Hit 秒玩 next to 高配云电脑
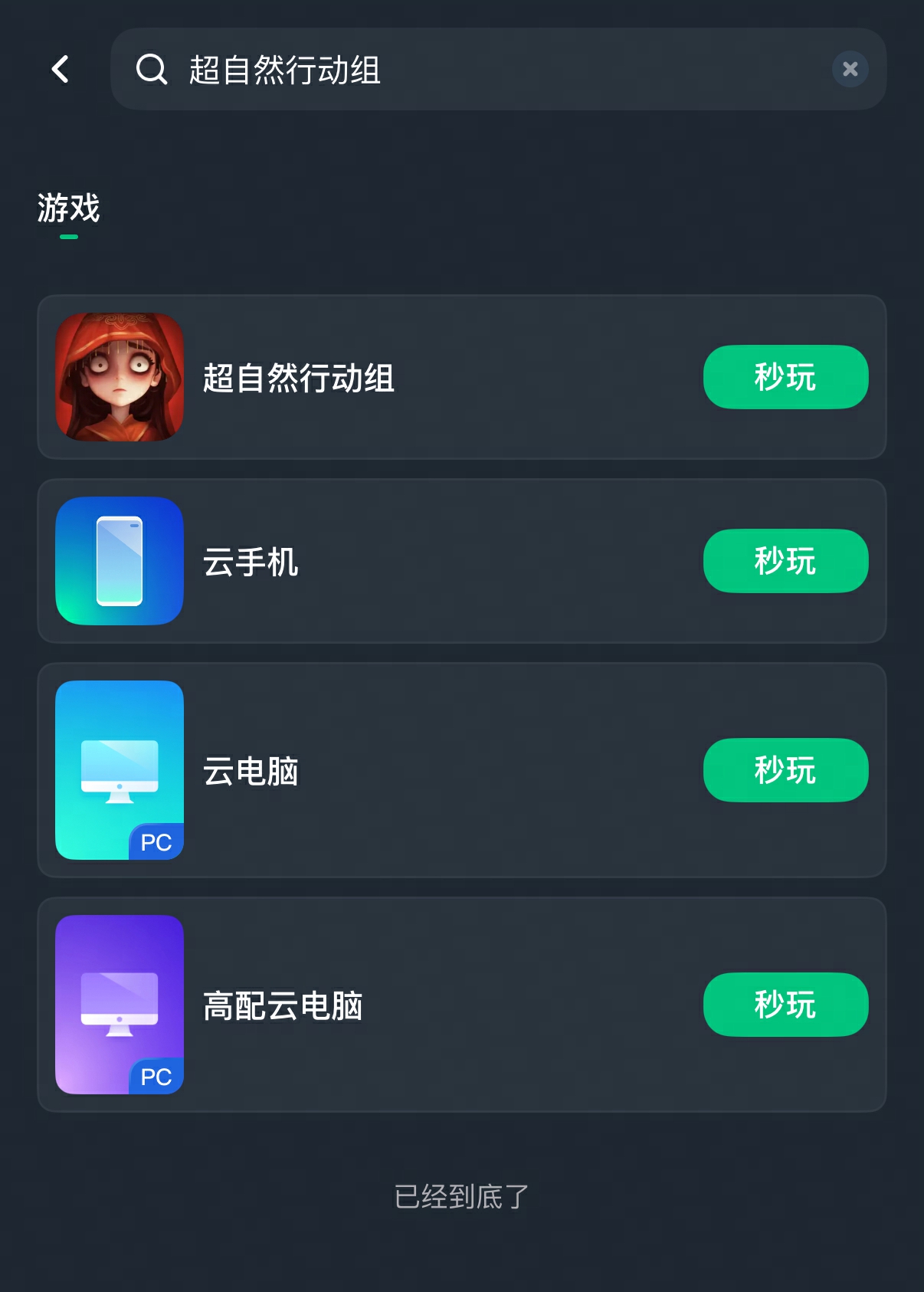The width and height of the screenshot is (924, 1292). [x=785, y=1005]
